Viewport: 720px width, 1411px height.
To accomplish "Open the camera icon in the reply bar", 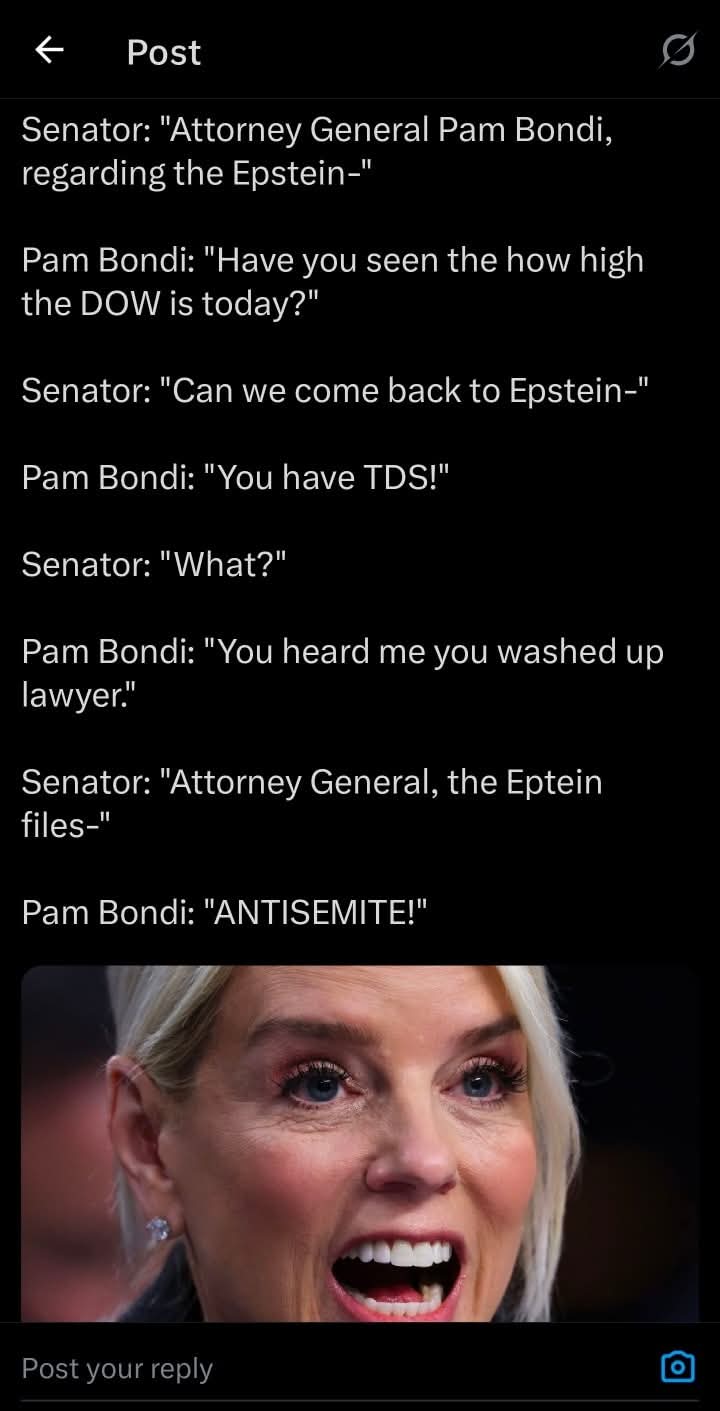I will click(678, 1367).
